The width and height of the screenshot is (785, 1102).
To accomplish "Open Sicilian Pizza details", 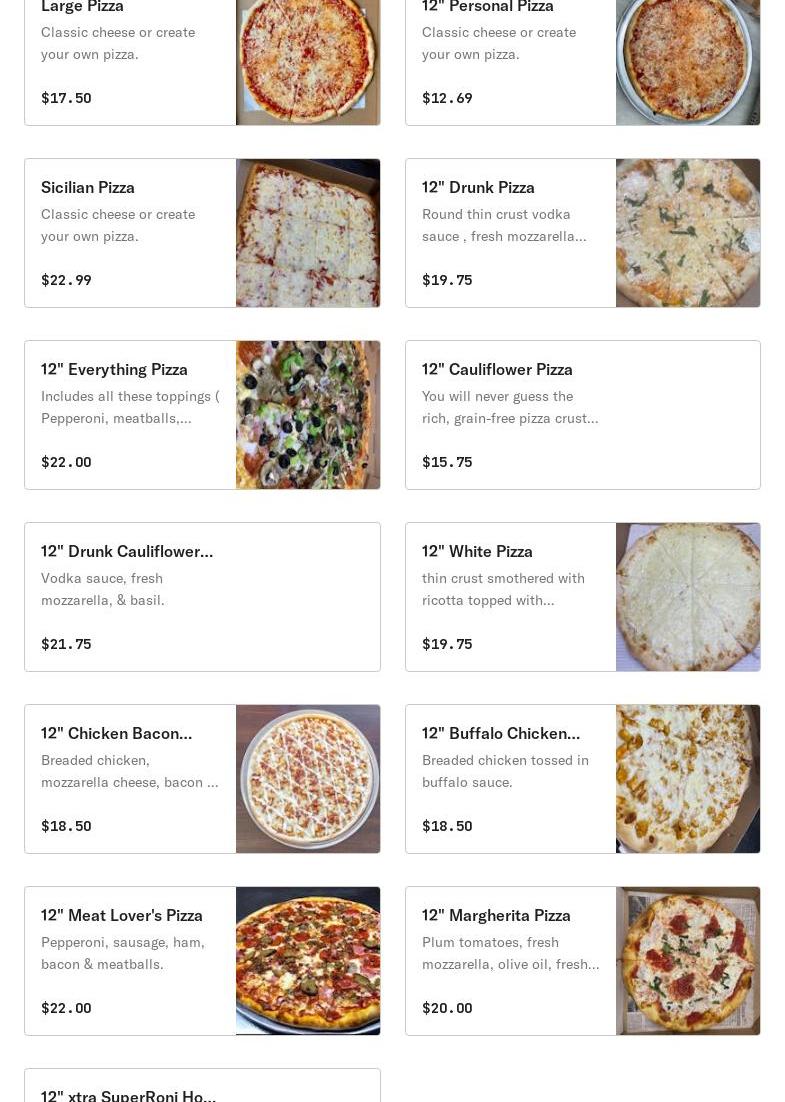I will pos(202,233).
